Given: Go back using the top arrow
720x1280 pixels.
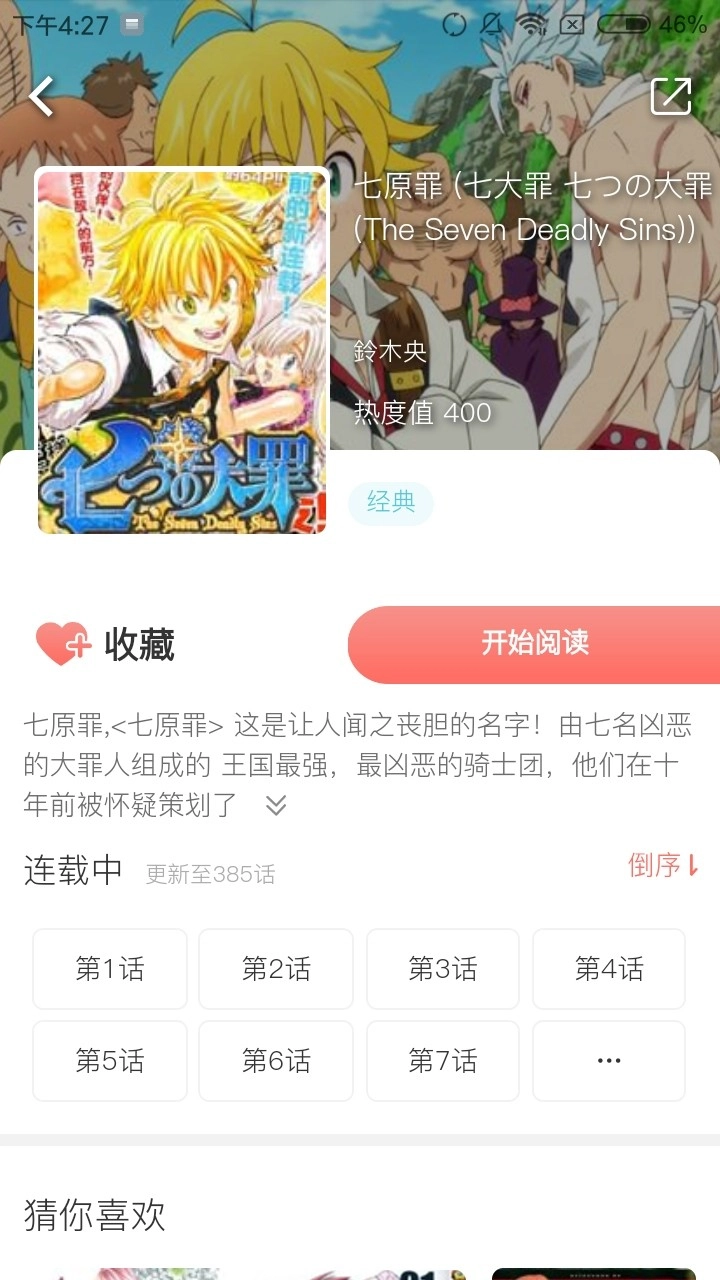Looking at the screenshot, I should tap(42, 97).
